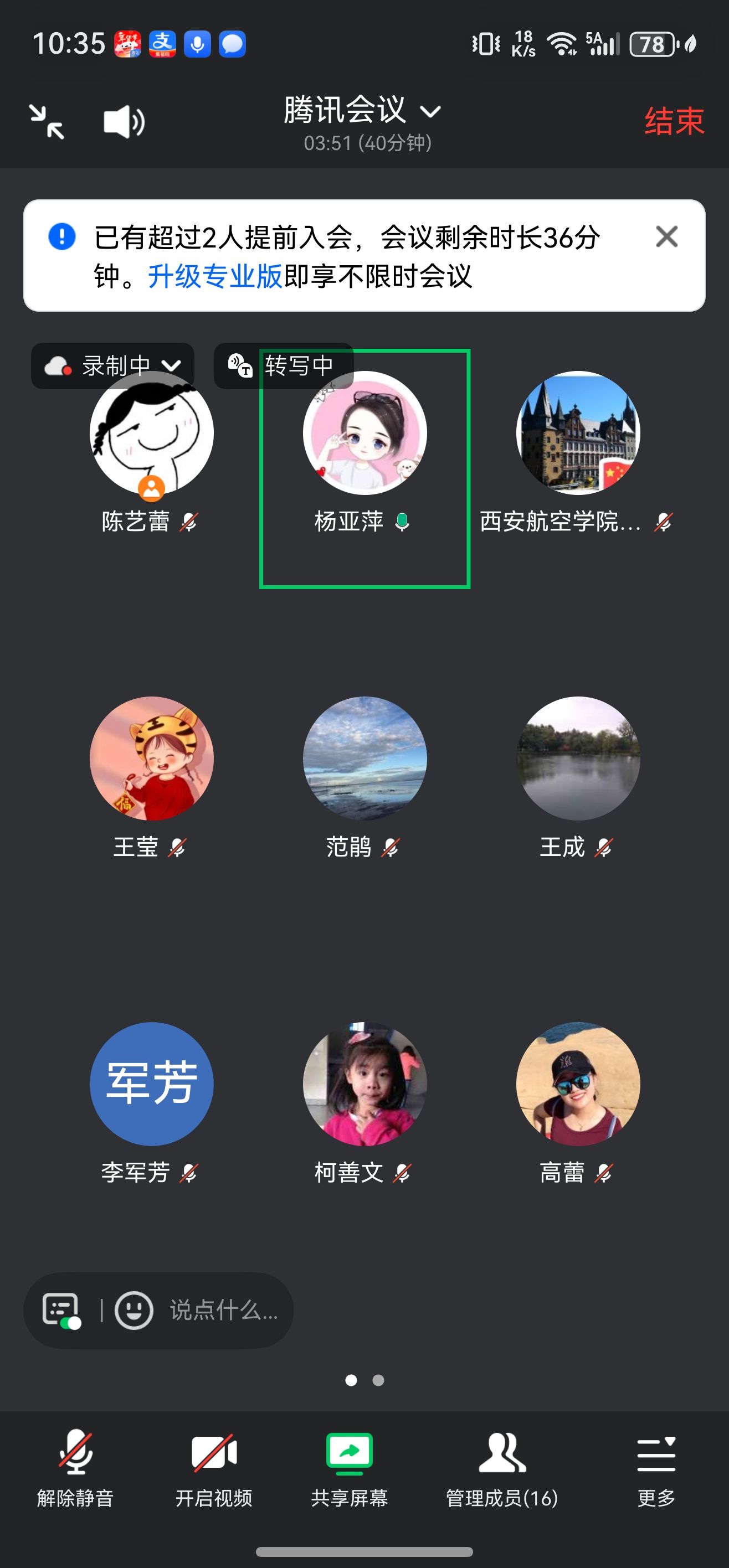
Task: Select participant 杨亚萍
Action: (x=364, y=451)
